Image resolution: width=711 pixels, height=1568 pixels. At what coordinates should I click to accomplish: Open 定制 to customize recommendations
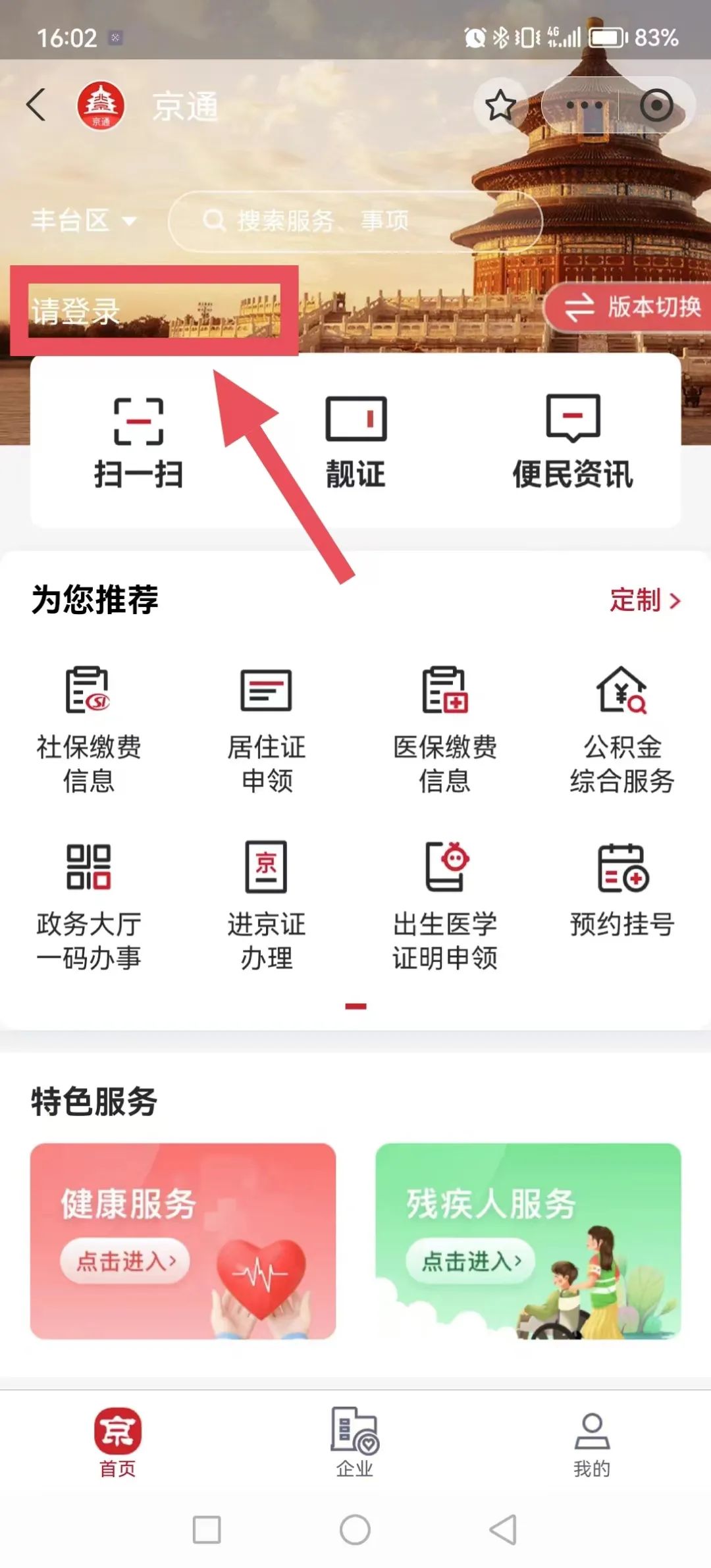point(644,600)
